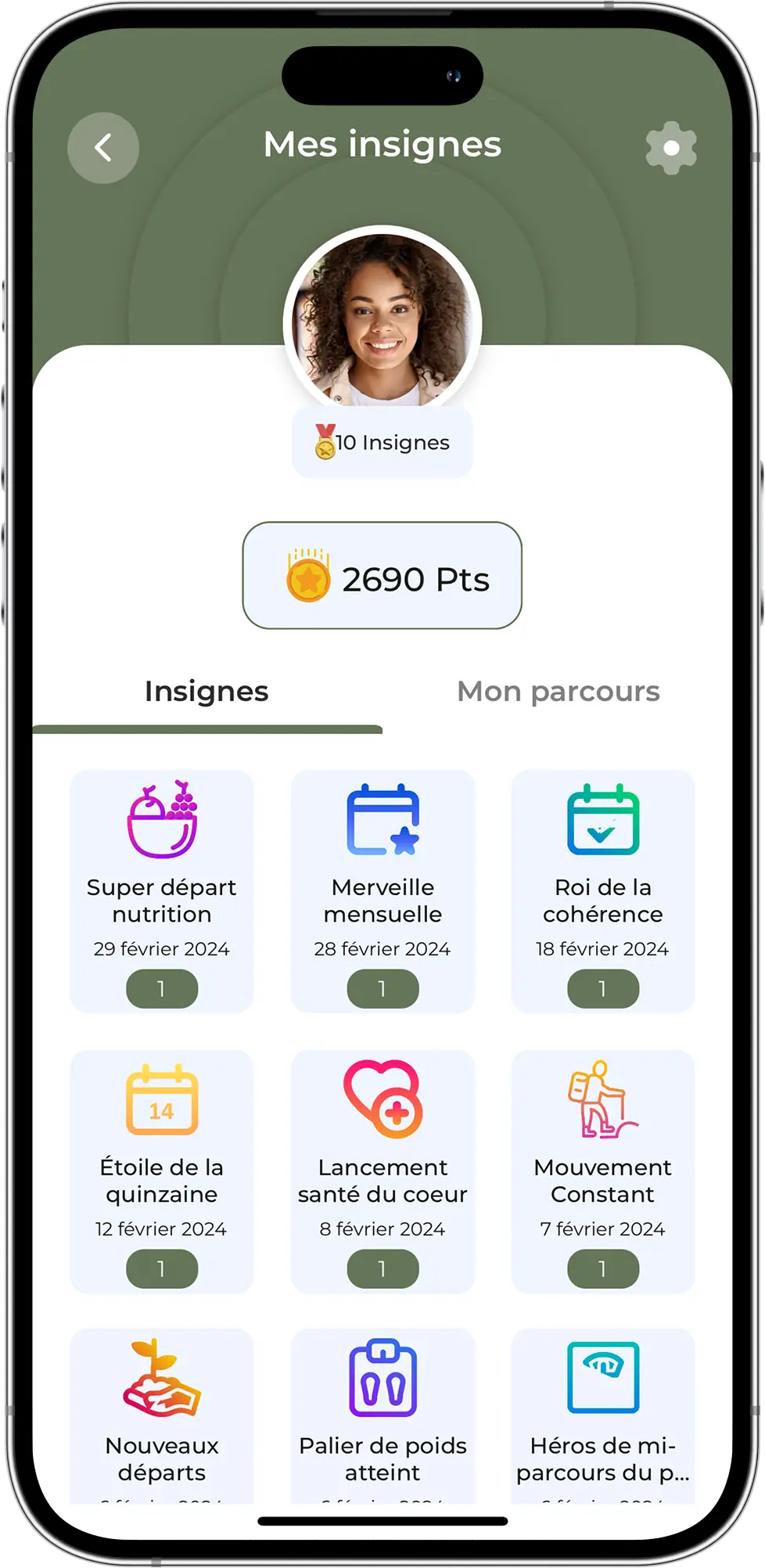Open the Super départ nutrition badge
Screen dimensions: 765x1568
162,890
